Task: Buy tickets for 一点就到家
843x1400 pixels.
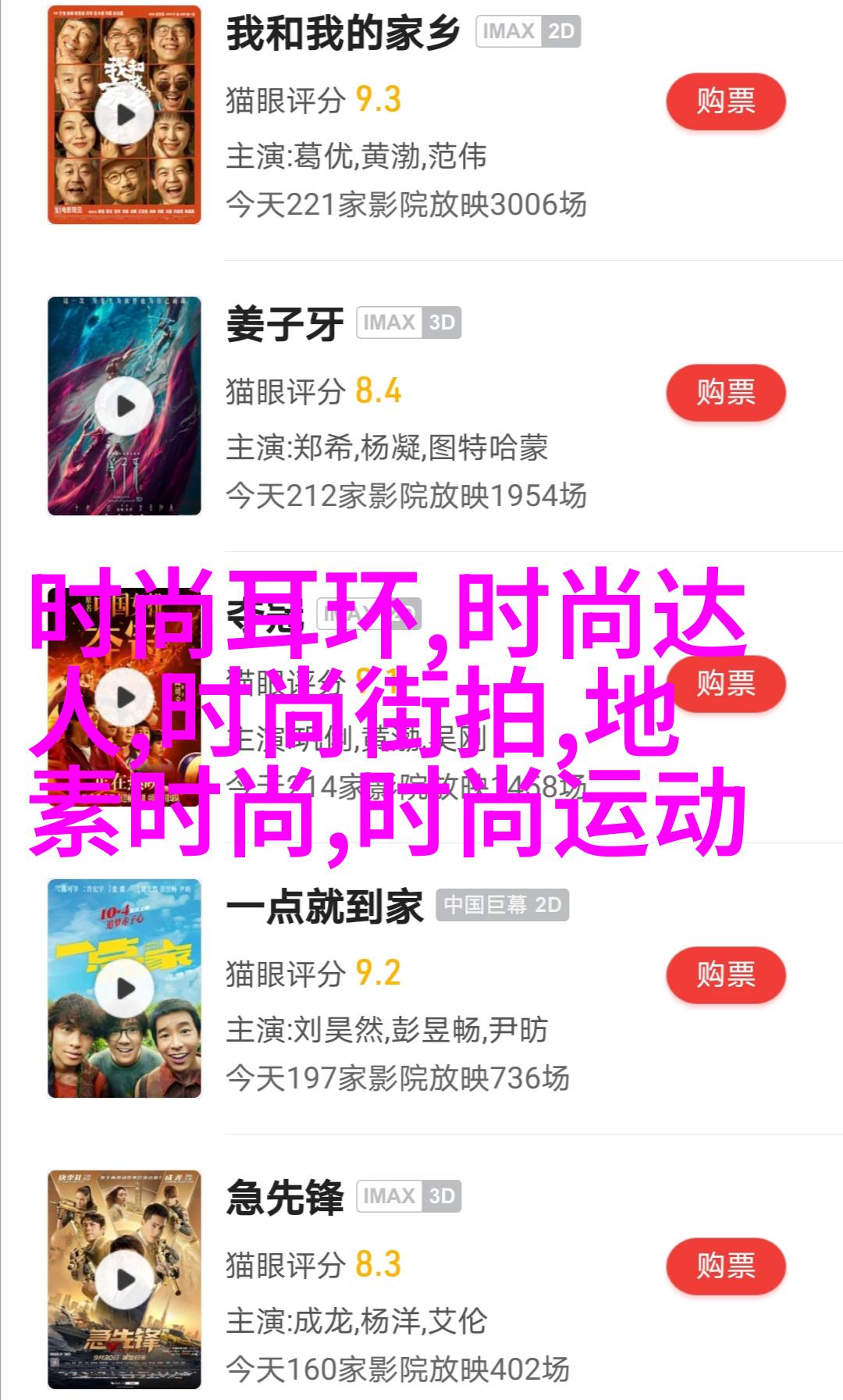Action: [x=725, y=975]
